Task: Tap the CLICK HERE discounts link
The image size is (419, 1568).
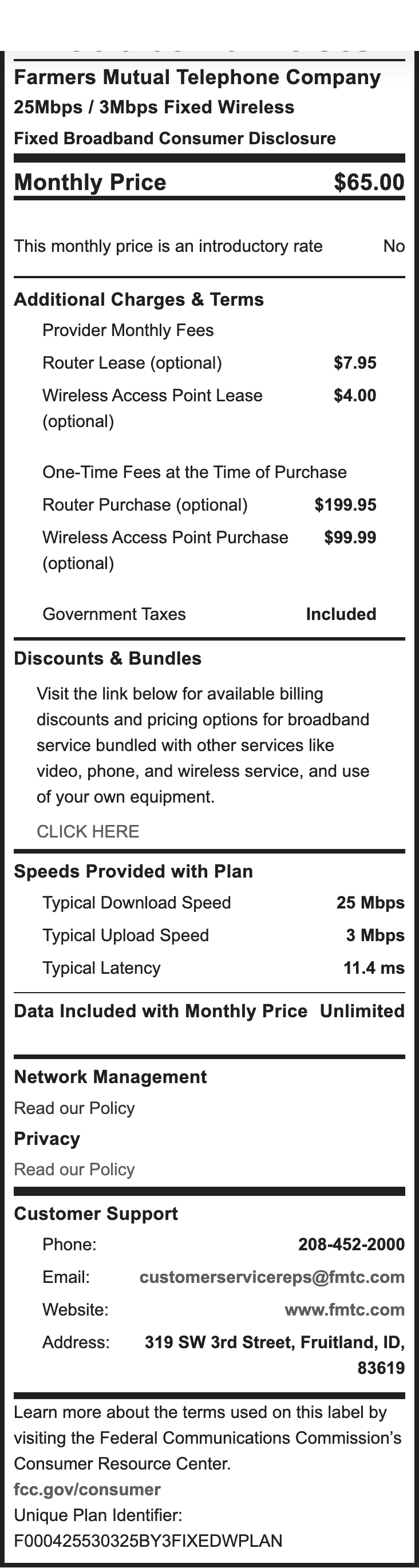Action: (88, 831)
